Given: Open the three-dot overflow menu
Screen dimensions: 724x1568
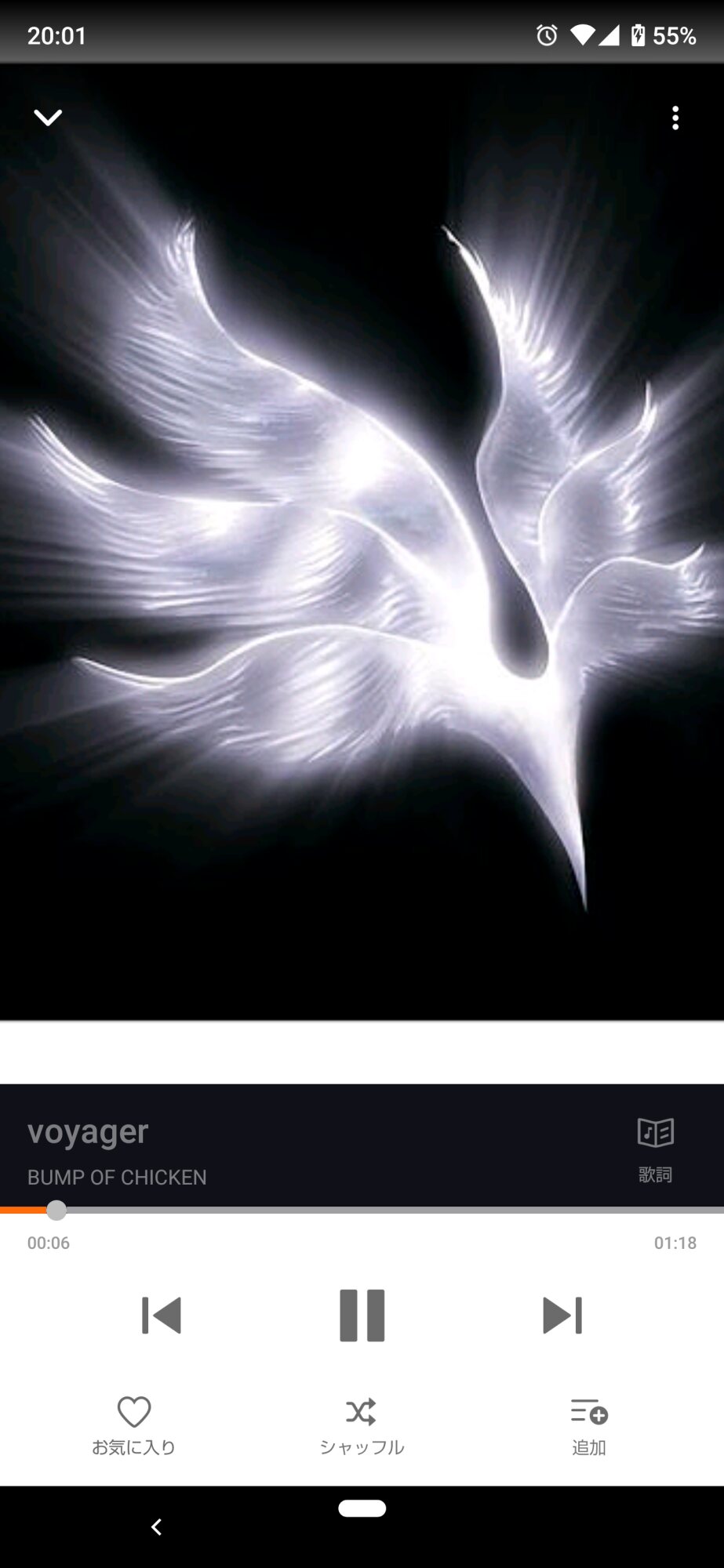Looking at the screenshot, I should point(675,118).
